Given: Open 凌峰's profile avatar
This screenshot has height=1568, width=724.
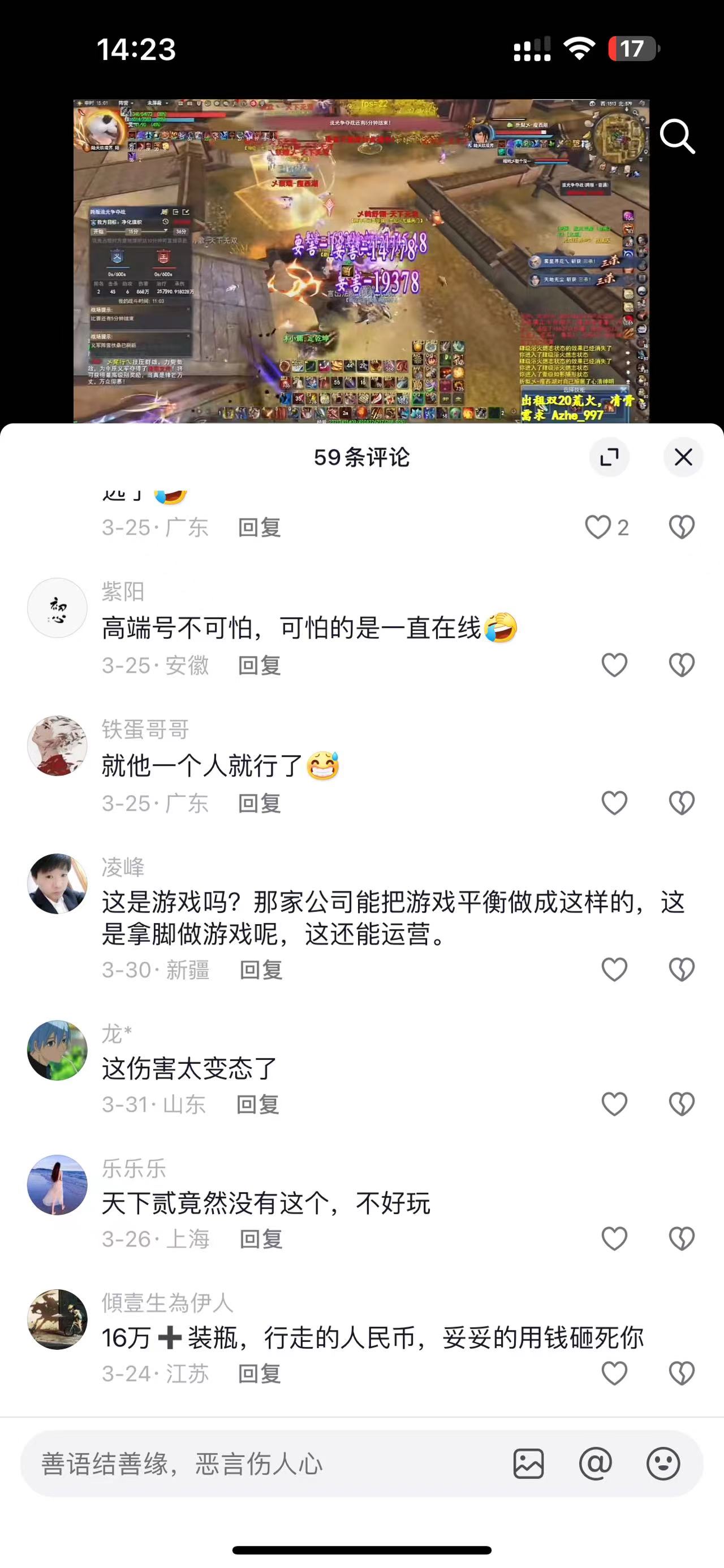Looking at the screenshot, I should coord(57,883).
